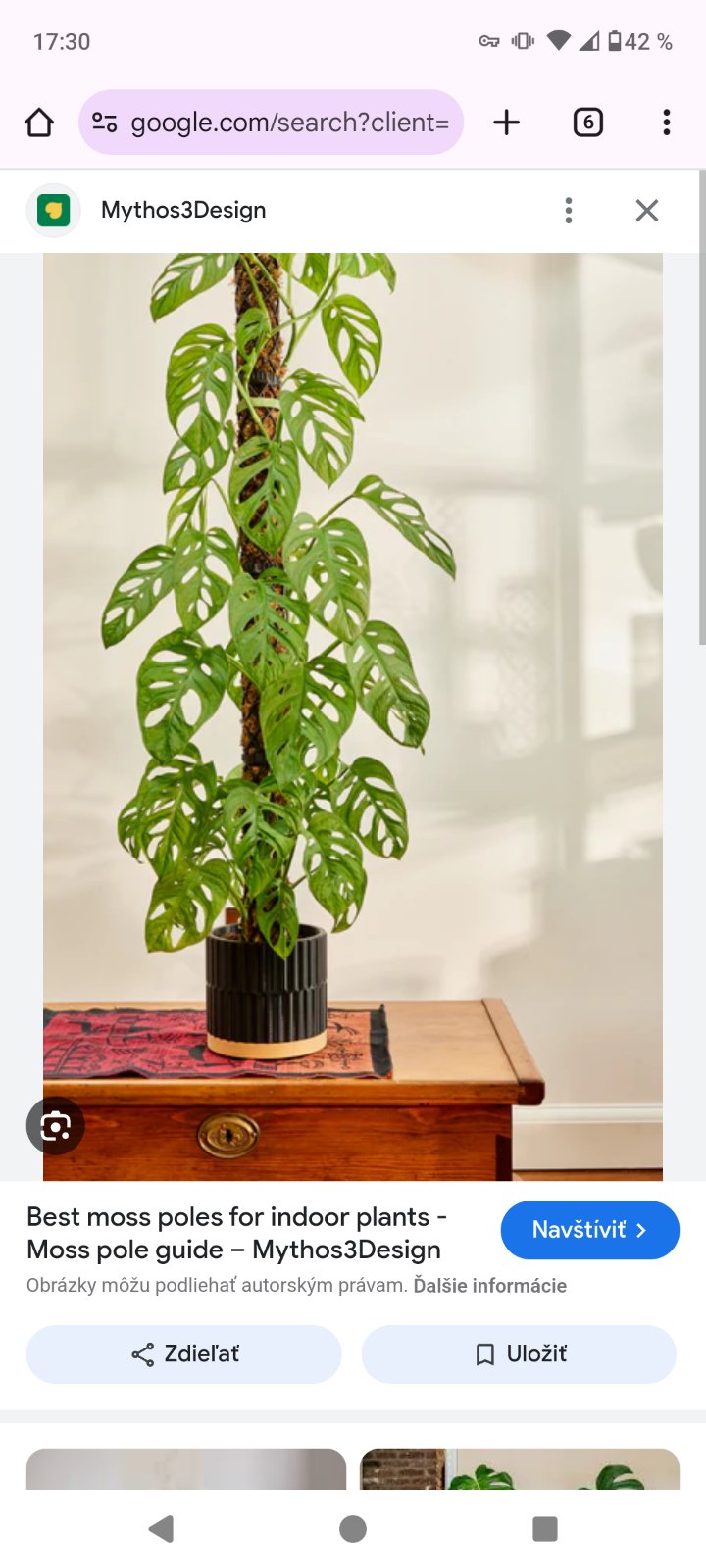Open the Ďalšie informácie link
Screen dimensions: 706x1568
click(489, 1286)
